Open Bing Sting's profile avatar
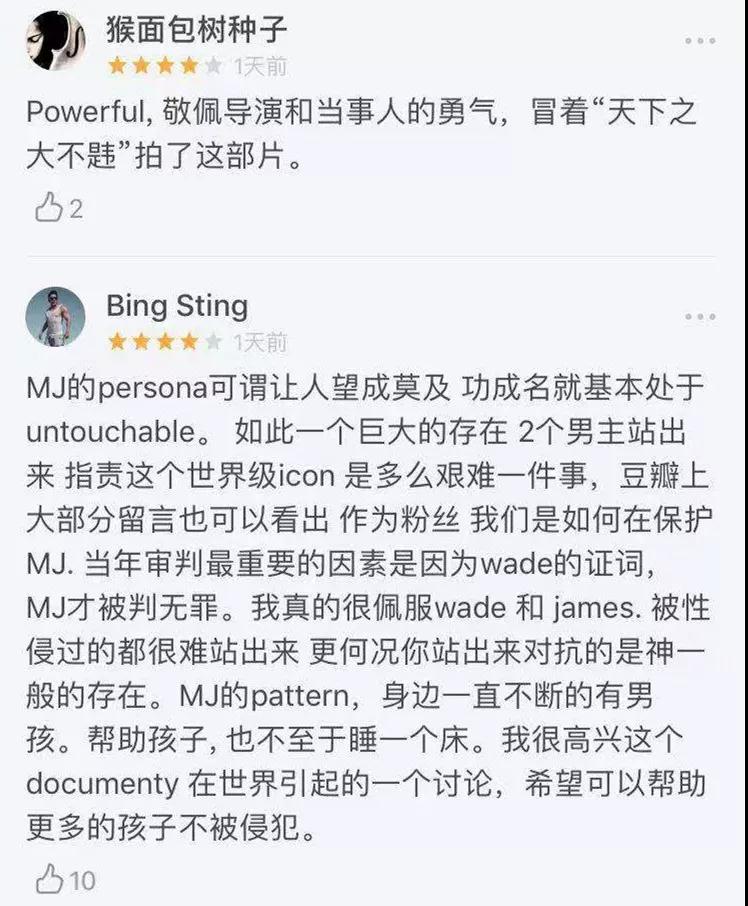 55,317
